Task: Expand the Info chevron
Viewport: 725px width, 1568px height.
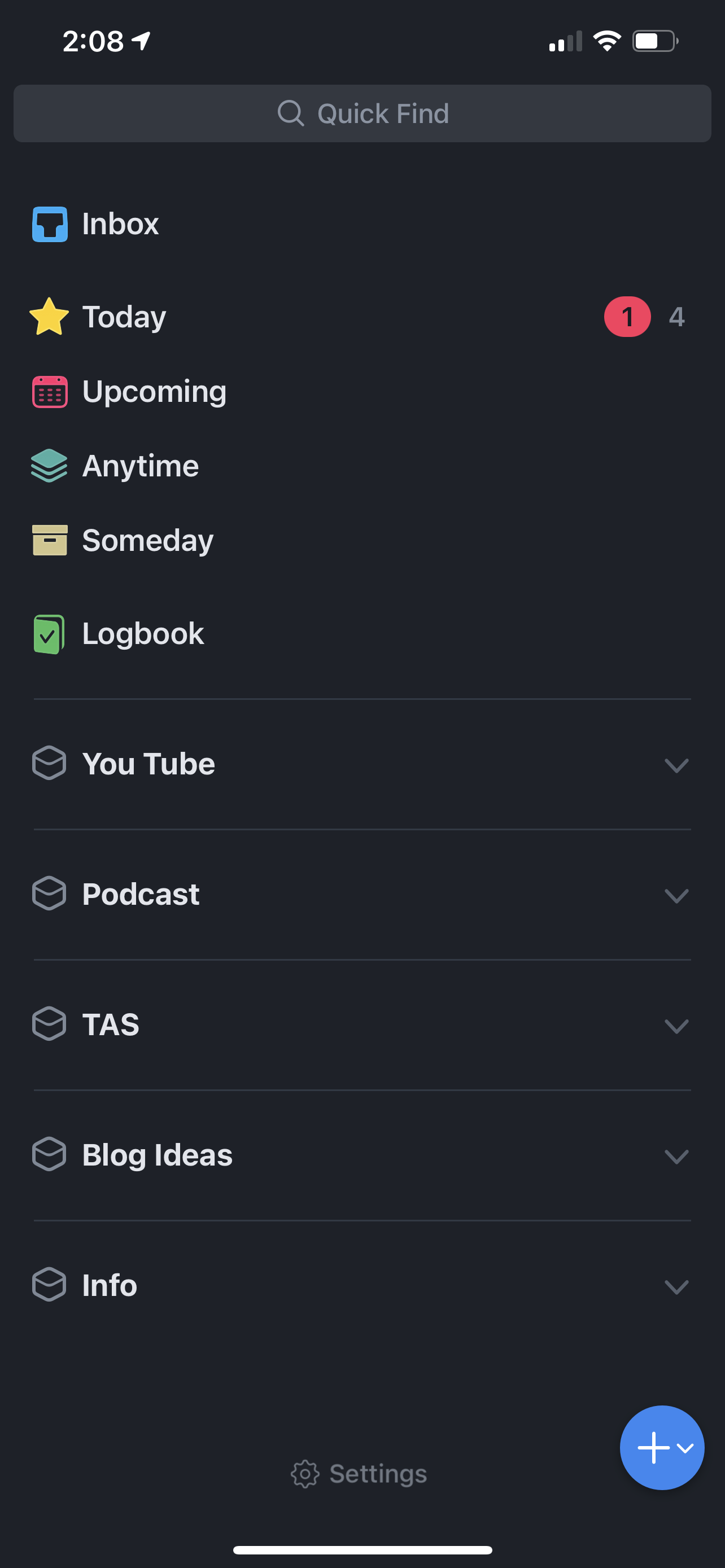Action: tap(676, 1287)
